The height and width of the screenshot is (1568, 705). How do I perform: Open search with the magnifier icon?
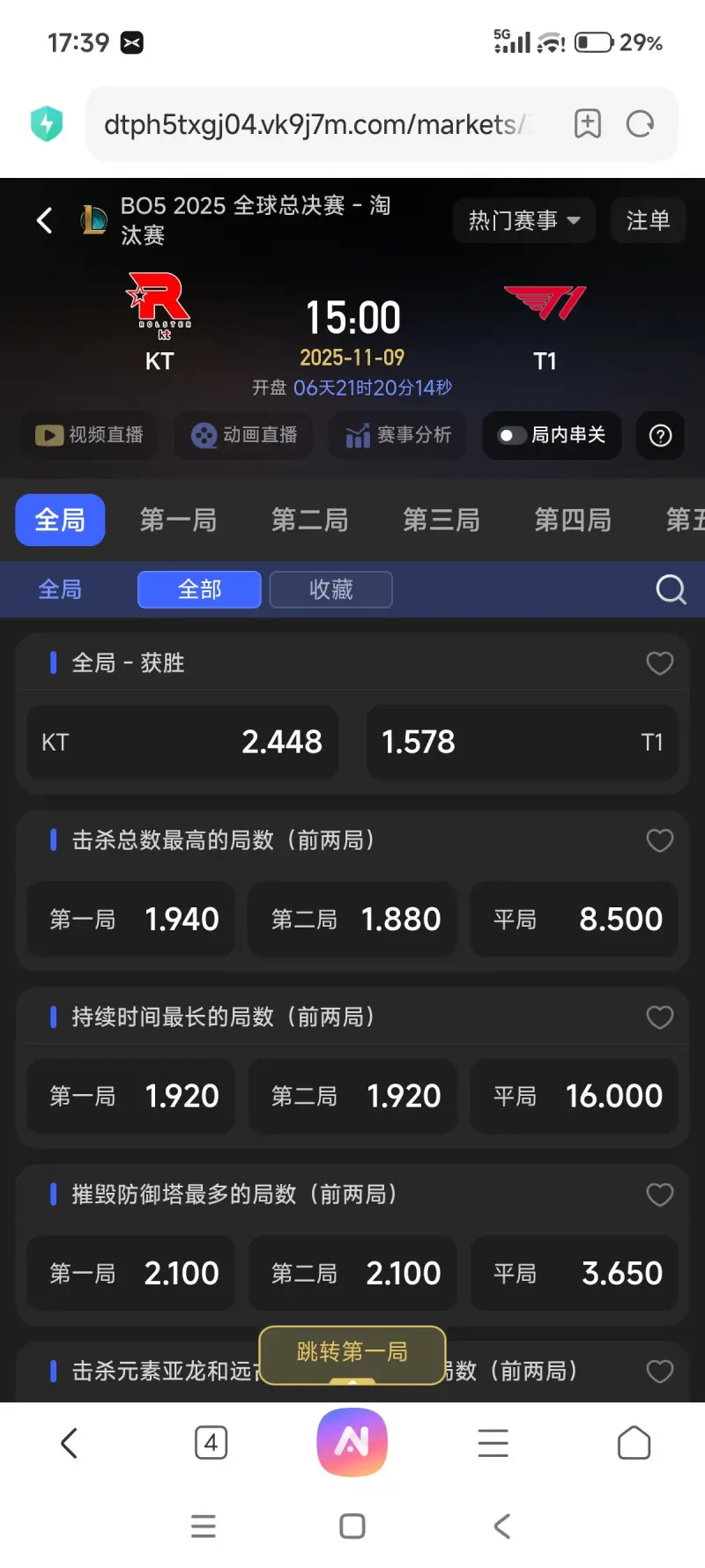click(x=671, y=589)
